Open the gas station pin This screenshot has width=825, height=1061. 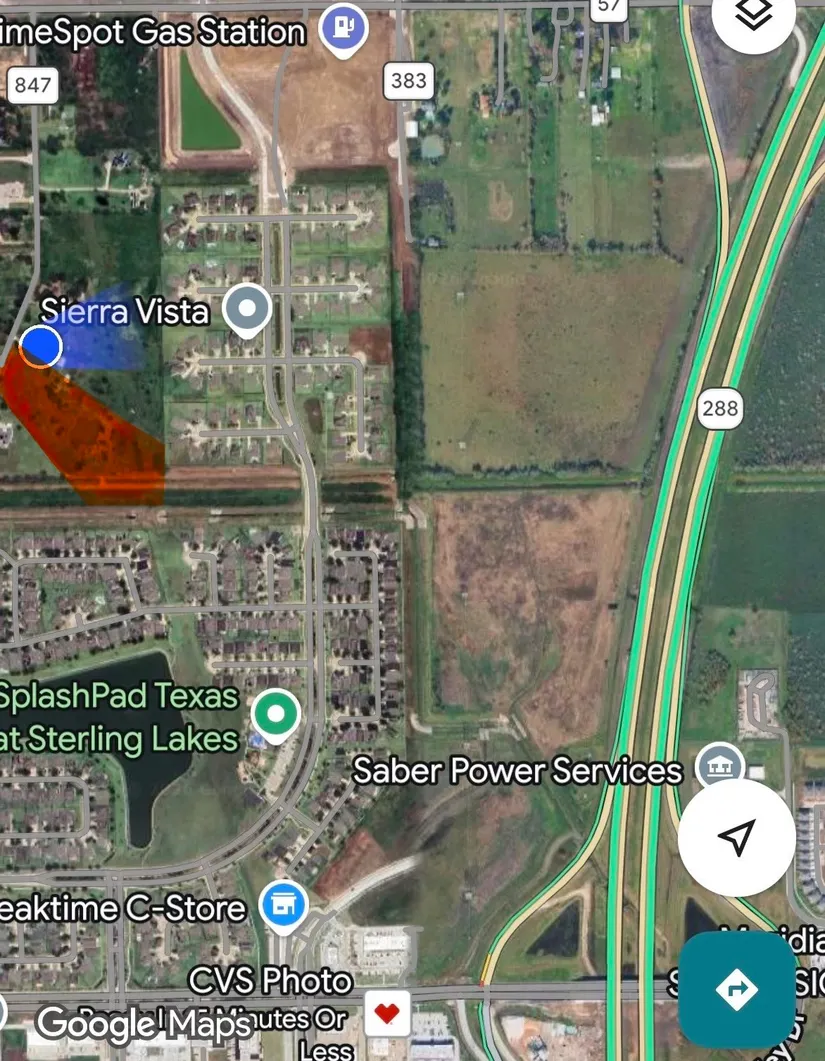tap(343, 26)
